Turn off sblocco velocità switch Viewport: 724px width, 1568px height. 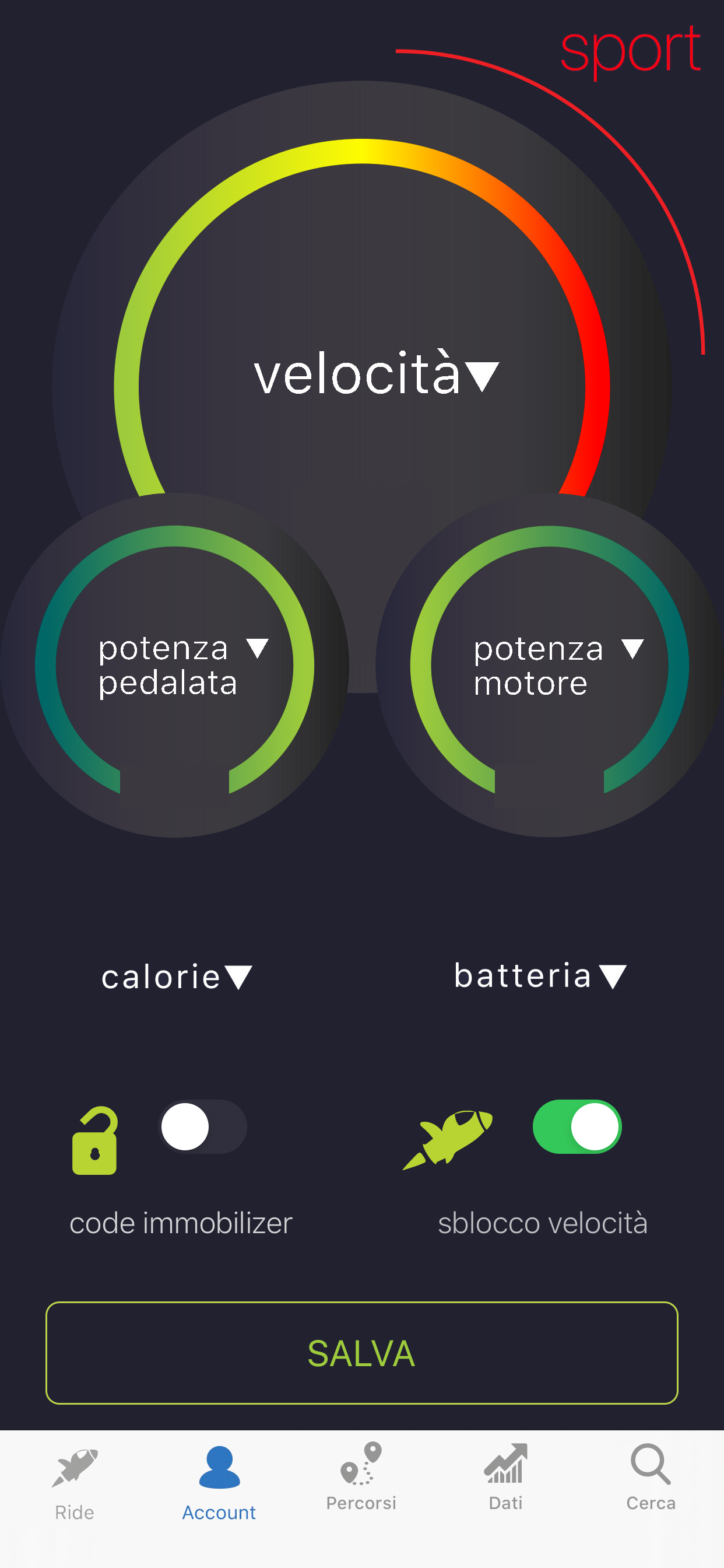(577, 1126)
